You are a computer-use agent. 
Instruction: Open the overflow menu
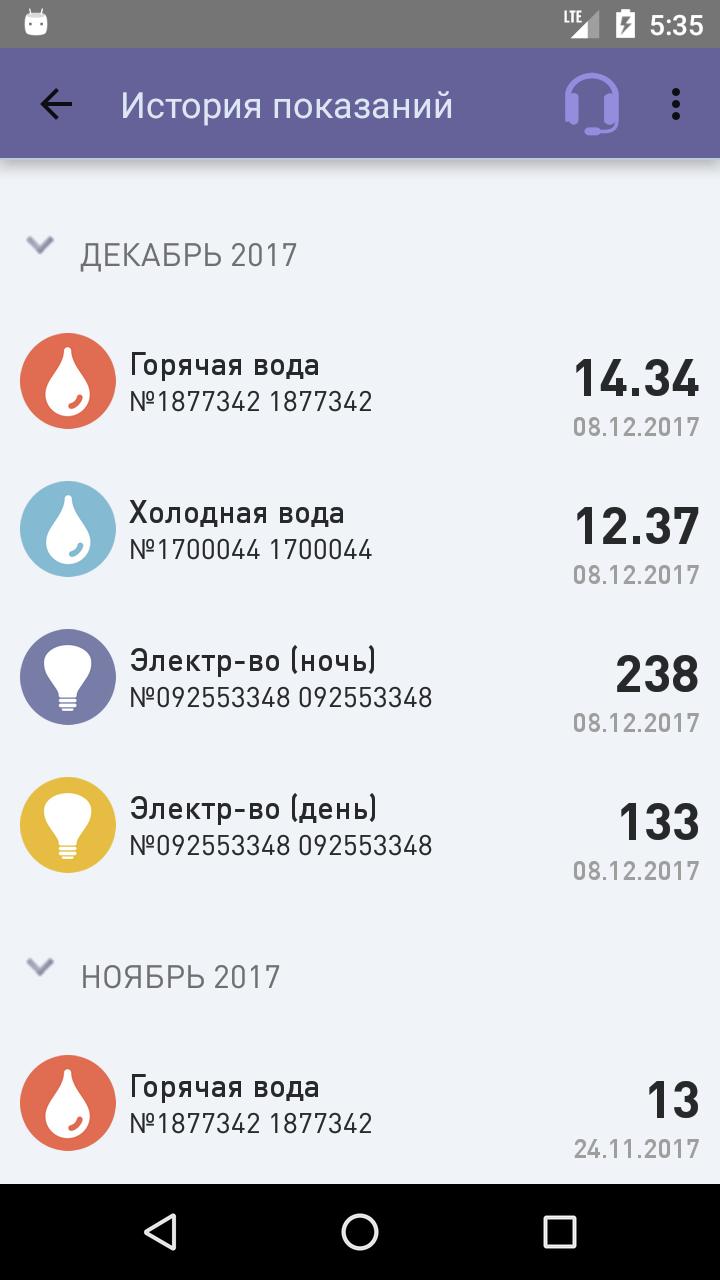[676, 104]
